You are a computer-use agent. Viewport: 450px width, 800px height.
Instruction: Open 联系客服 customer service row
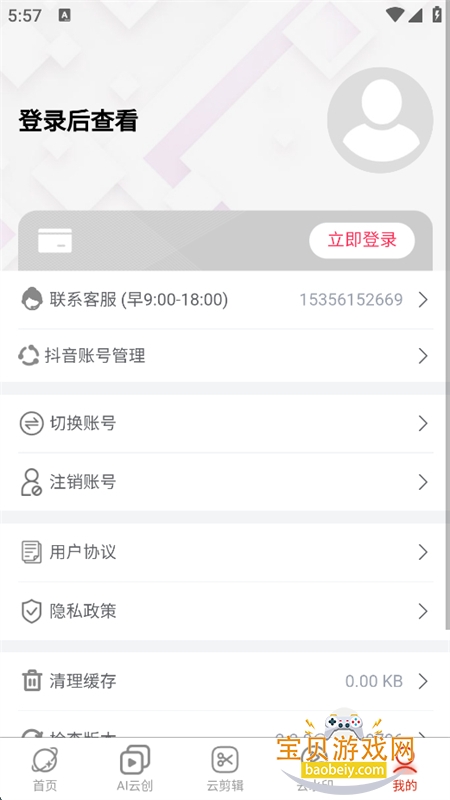(225, 300)
